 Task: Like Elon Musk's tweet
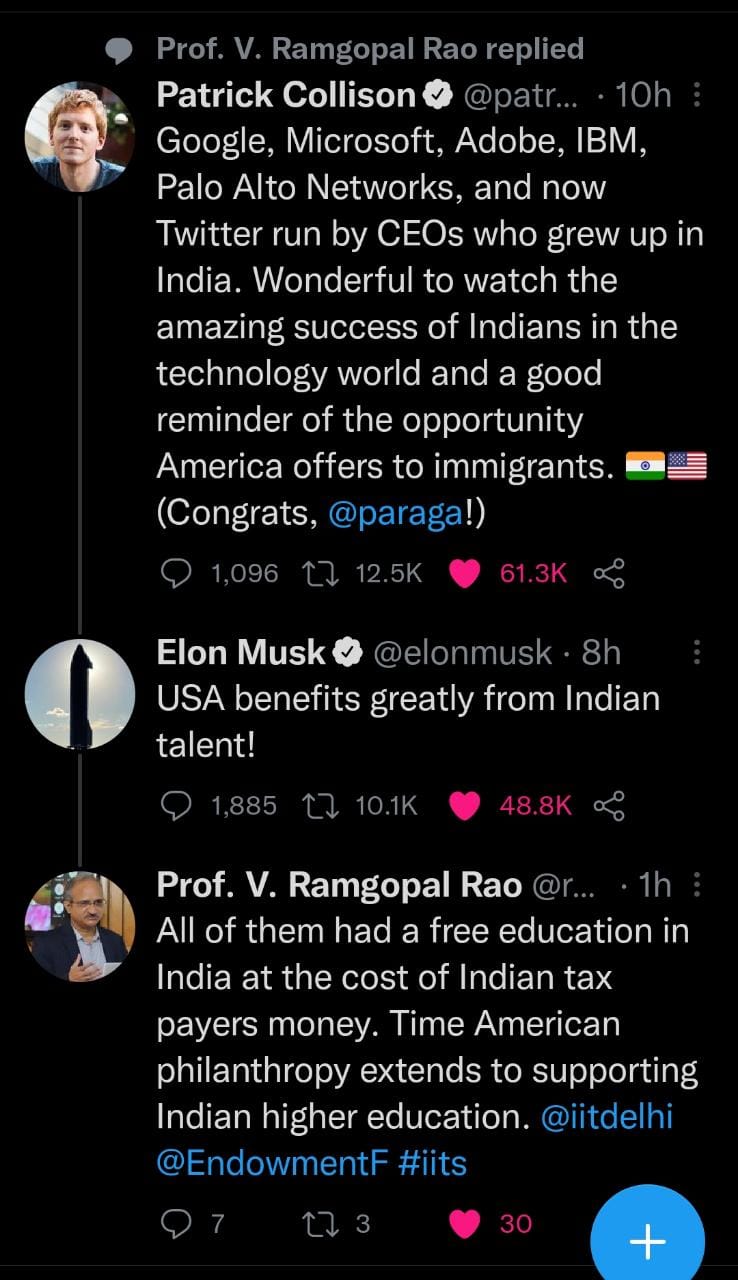pos(464,805)
